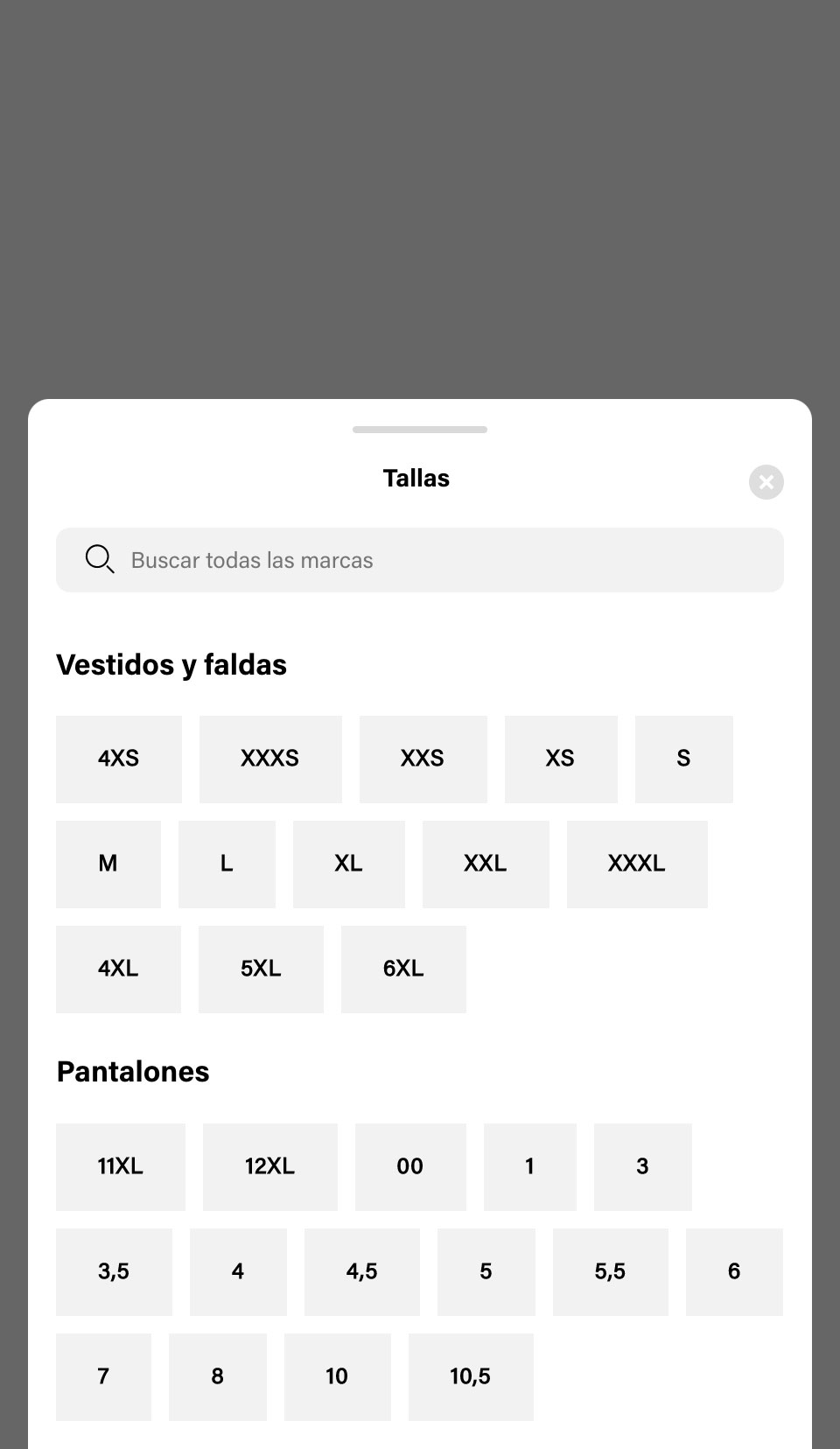Select size 5XL

click(x=261, y=969)
